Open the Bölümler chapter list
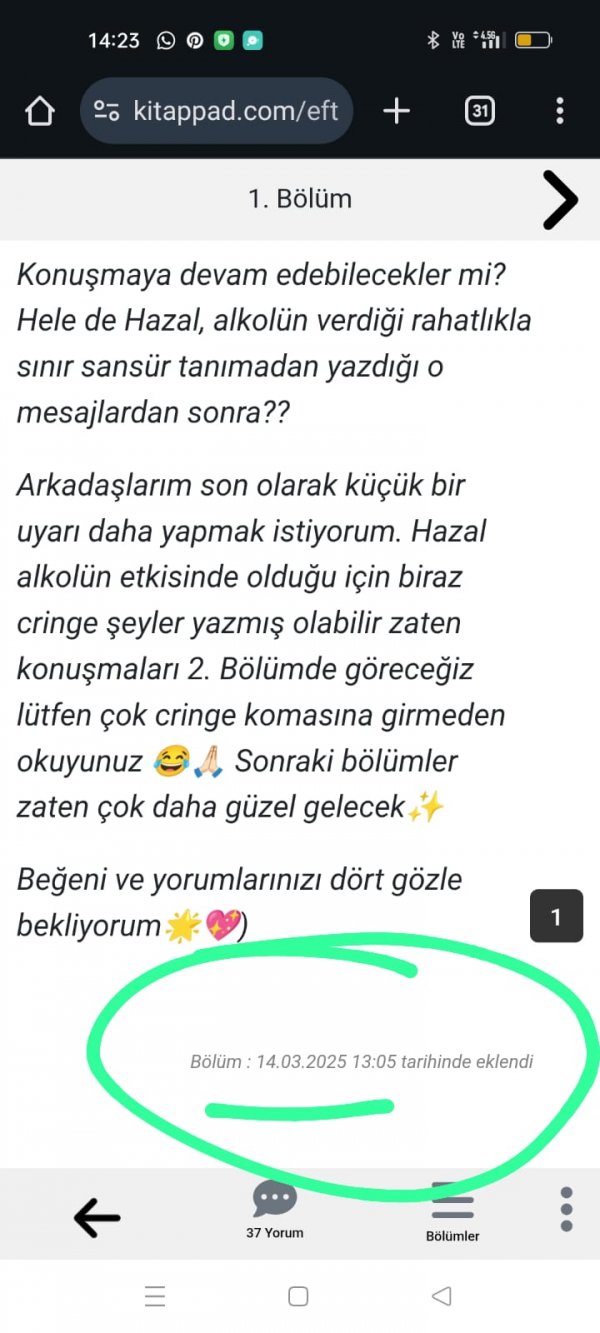The height and width of the screenshot is (1333, 600). click(452, 1212)
